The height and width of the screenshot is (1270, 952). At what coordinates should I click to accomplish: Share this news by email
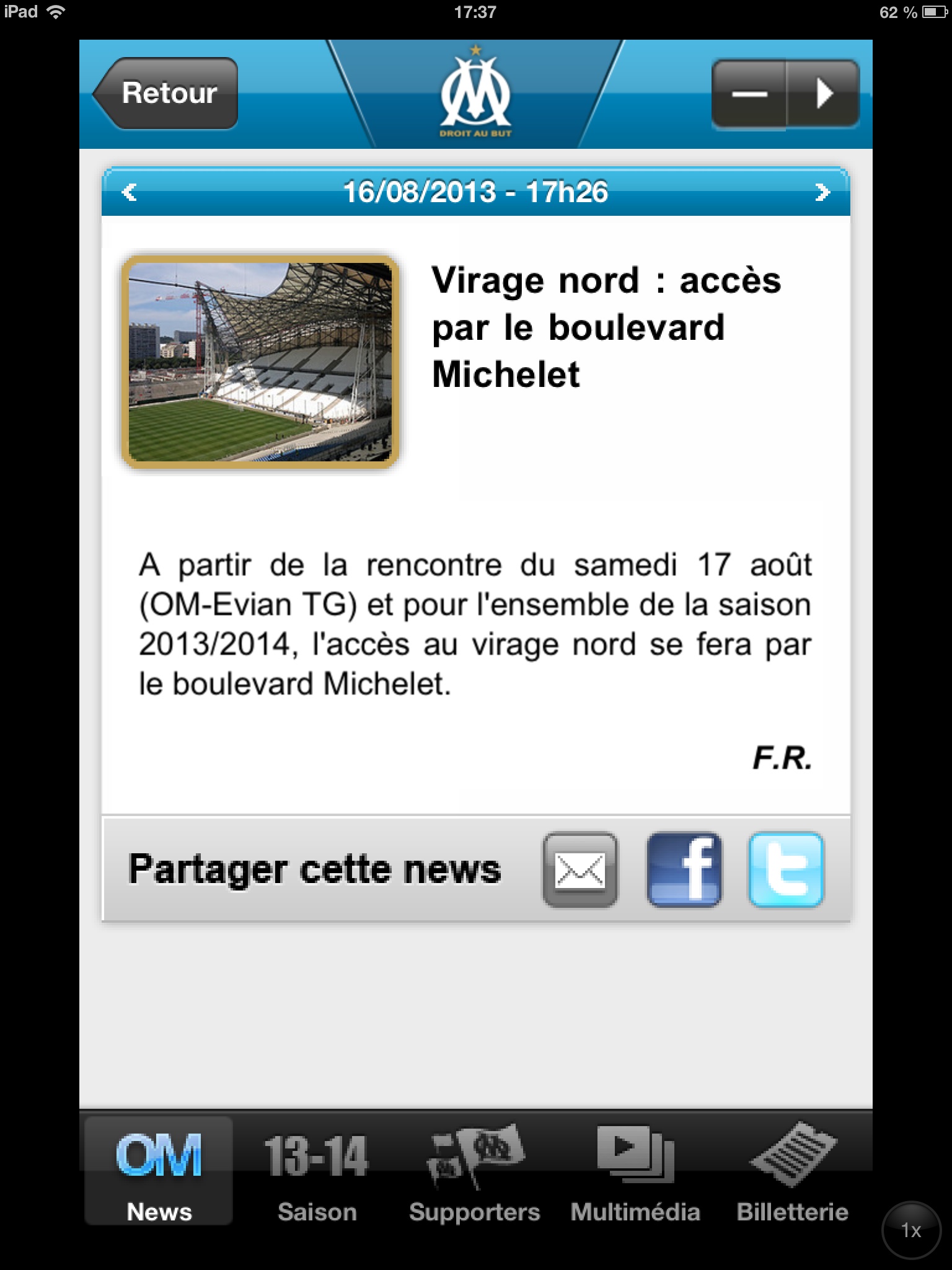(580, 870)
